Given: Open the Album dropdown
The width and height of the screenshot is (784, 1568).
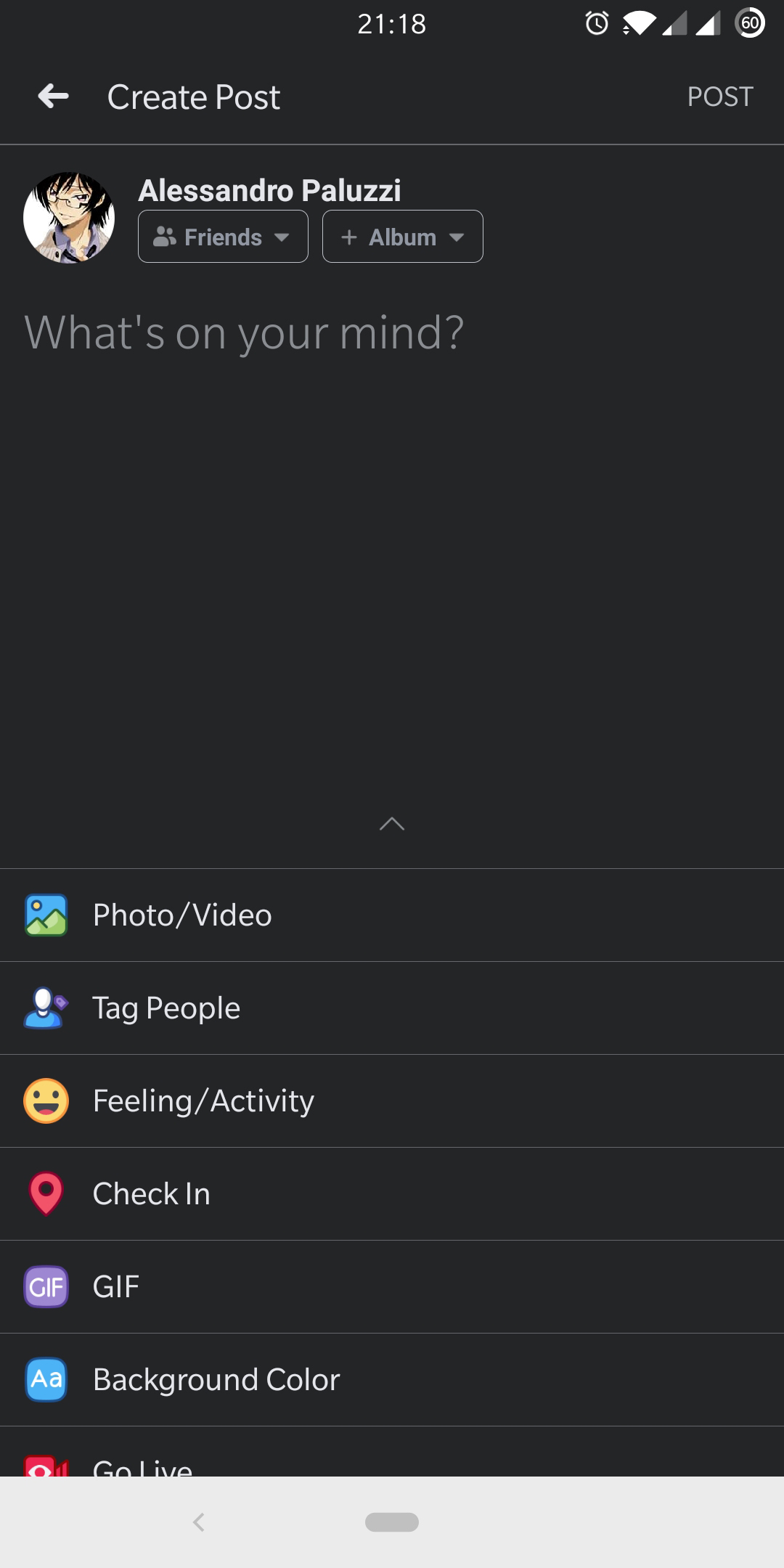Looking at the screenshot, I should 403,237.
